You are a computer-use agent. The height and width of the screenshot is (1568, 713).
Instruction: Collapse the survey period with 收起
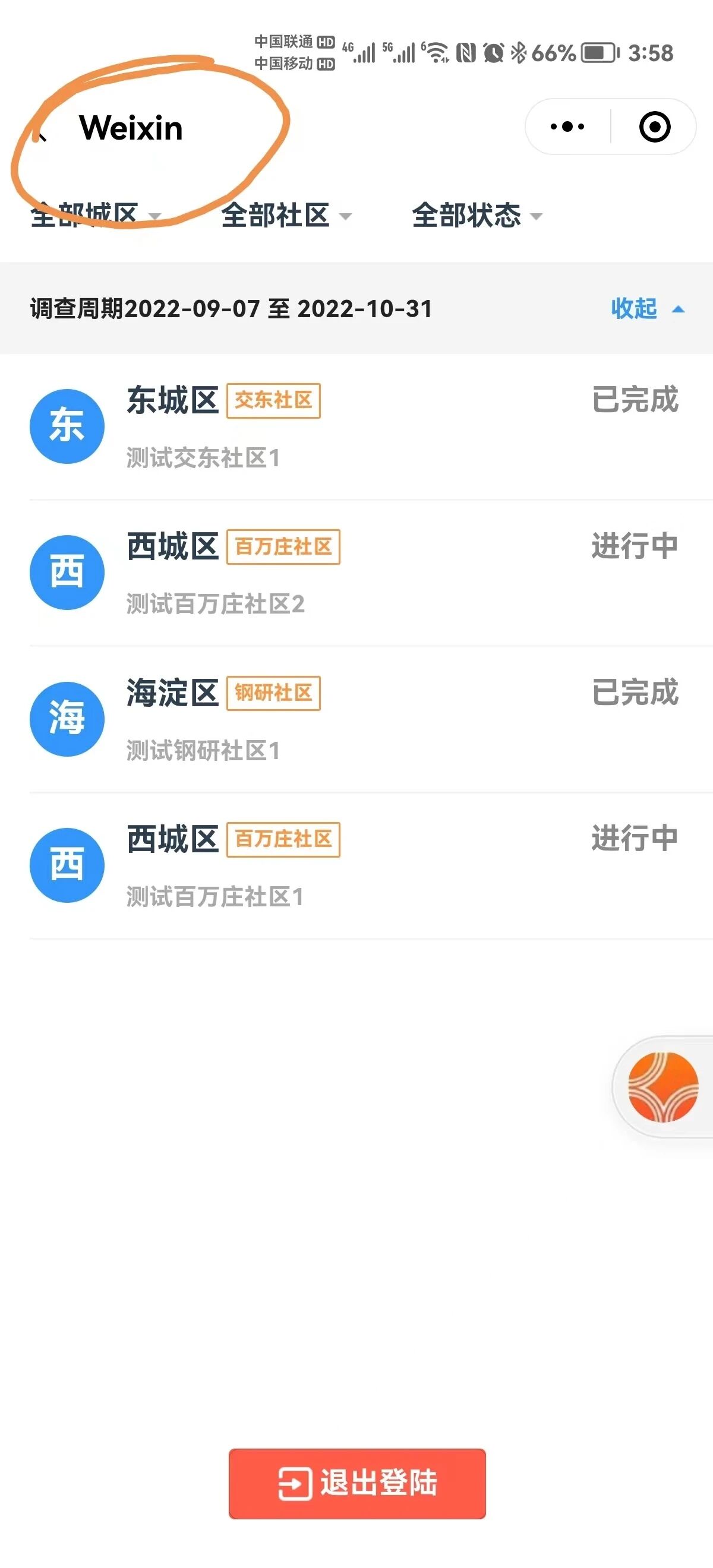pyautogui.click(x=648, y=309)
